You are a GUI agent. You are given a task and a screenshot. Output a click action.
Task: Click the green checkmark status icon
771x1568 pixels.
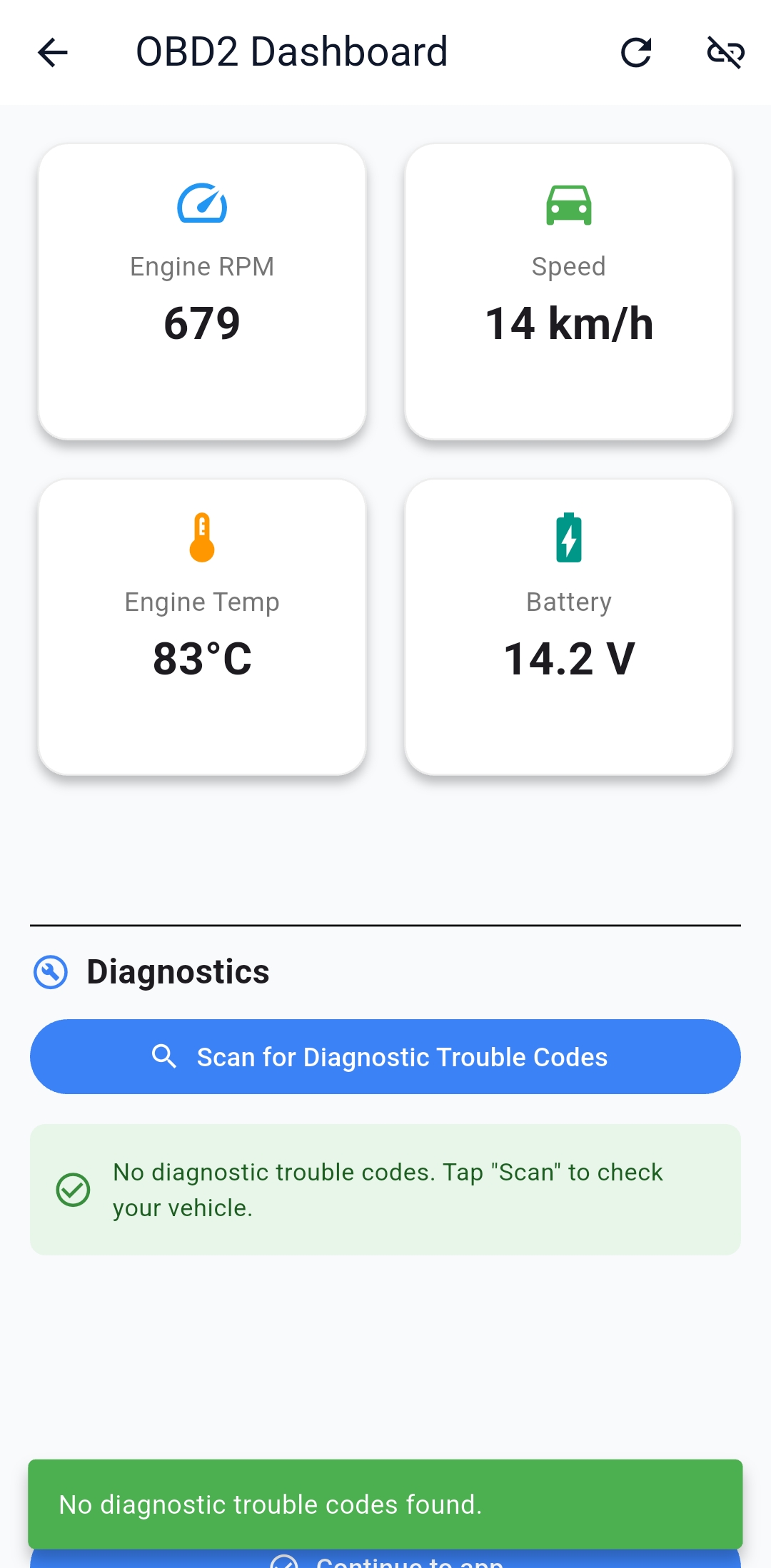[x=71, y=1189]
